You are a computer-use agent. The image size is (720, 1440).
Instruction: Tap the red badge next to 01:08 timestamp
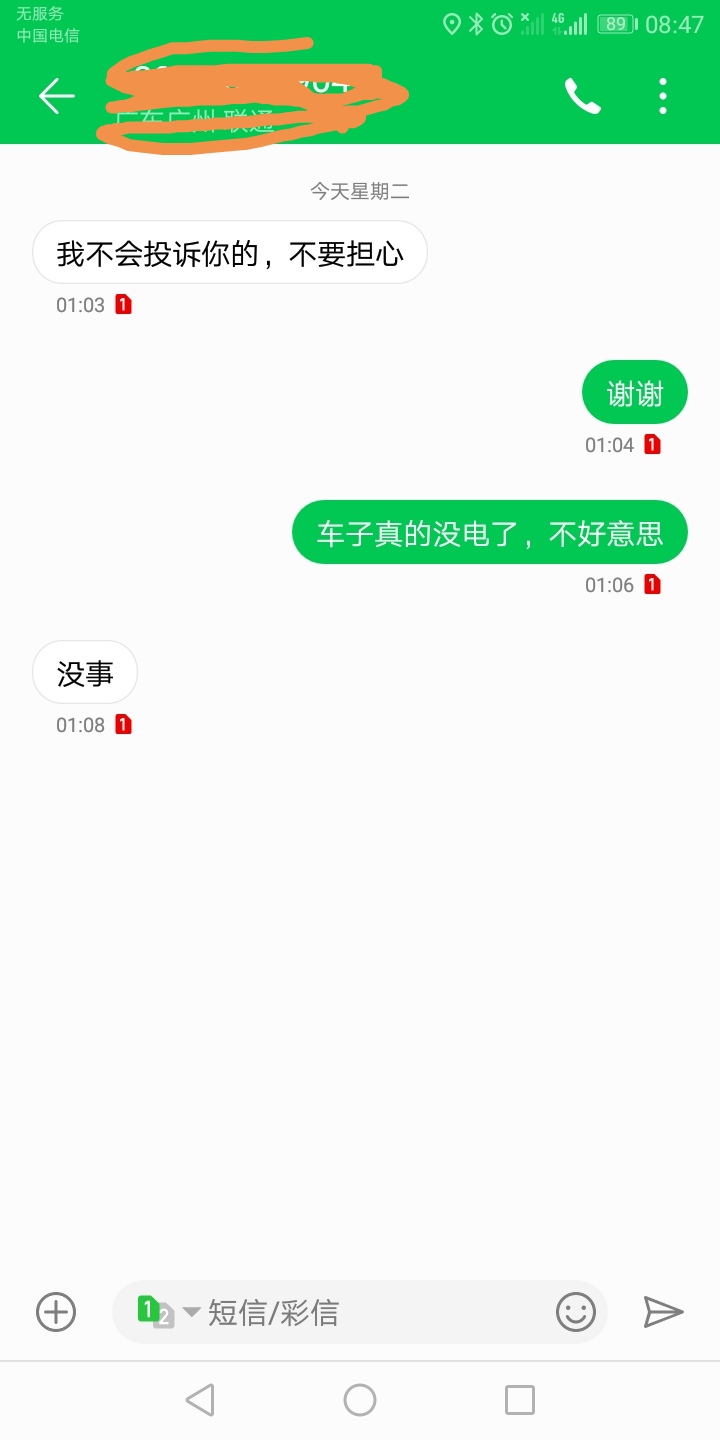(x=124, y=724)
